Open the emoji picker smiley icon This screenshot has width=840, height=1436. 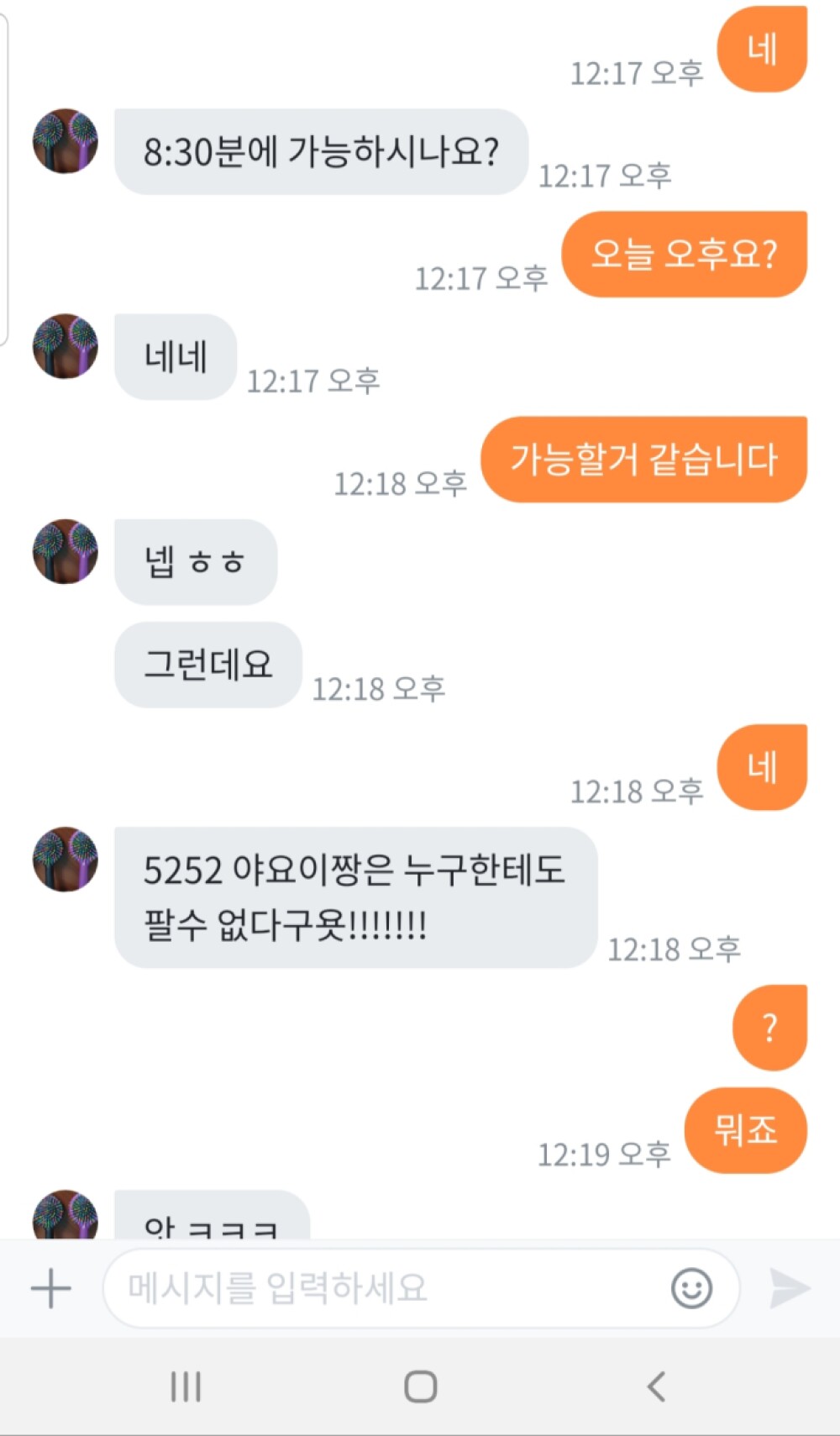pyautogui.click(x=691, y=1288)
